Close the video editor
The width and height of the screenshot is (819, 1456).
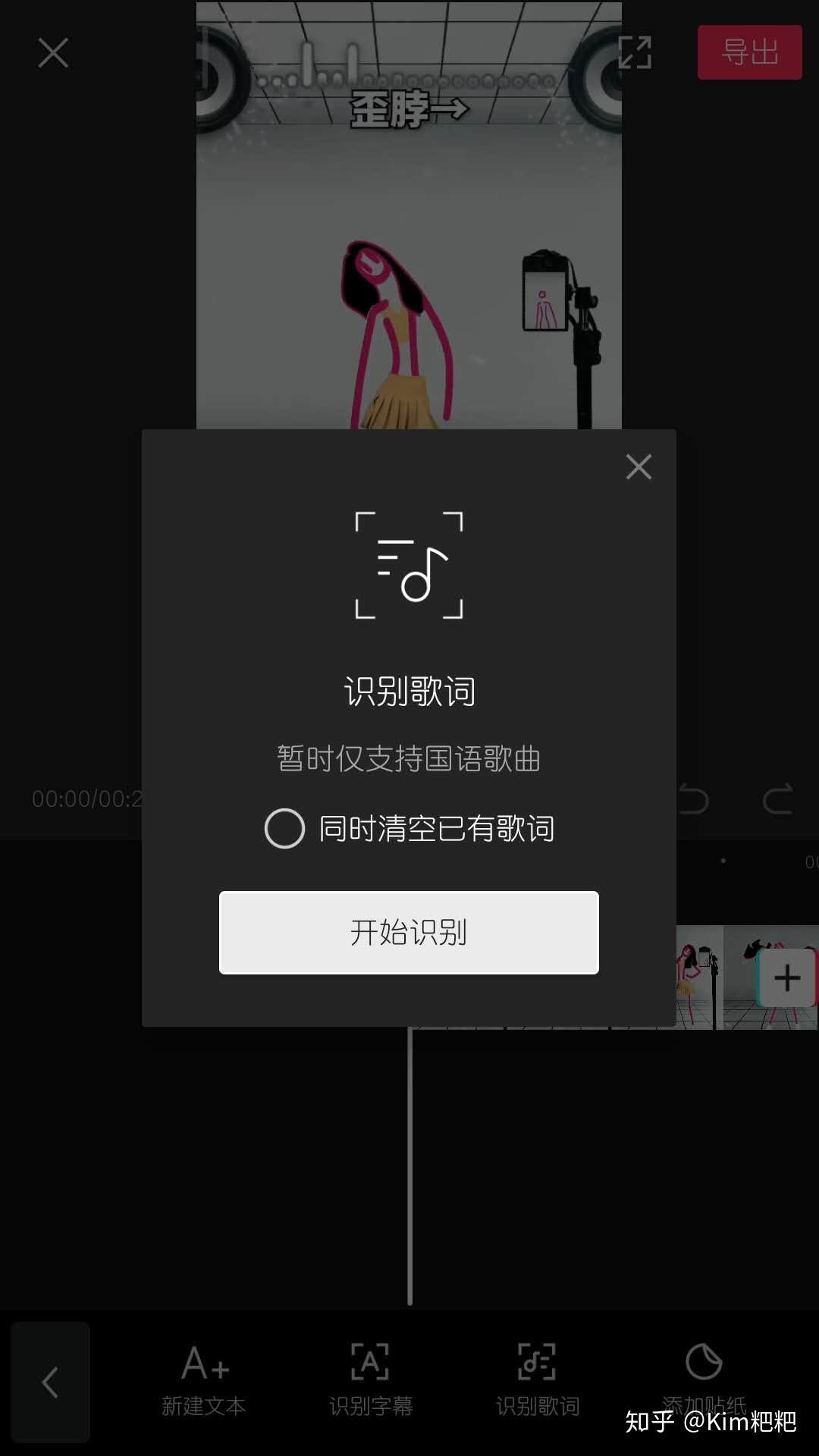click(x=53, y=53)
